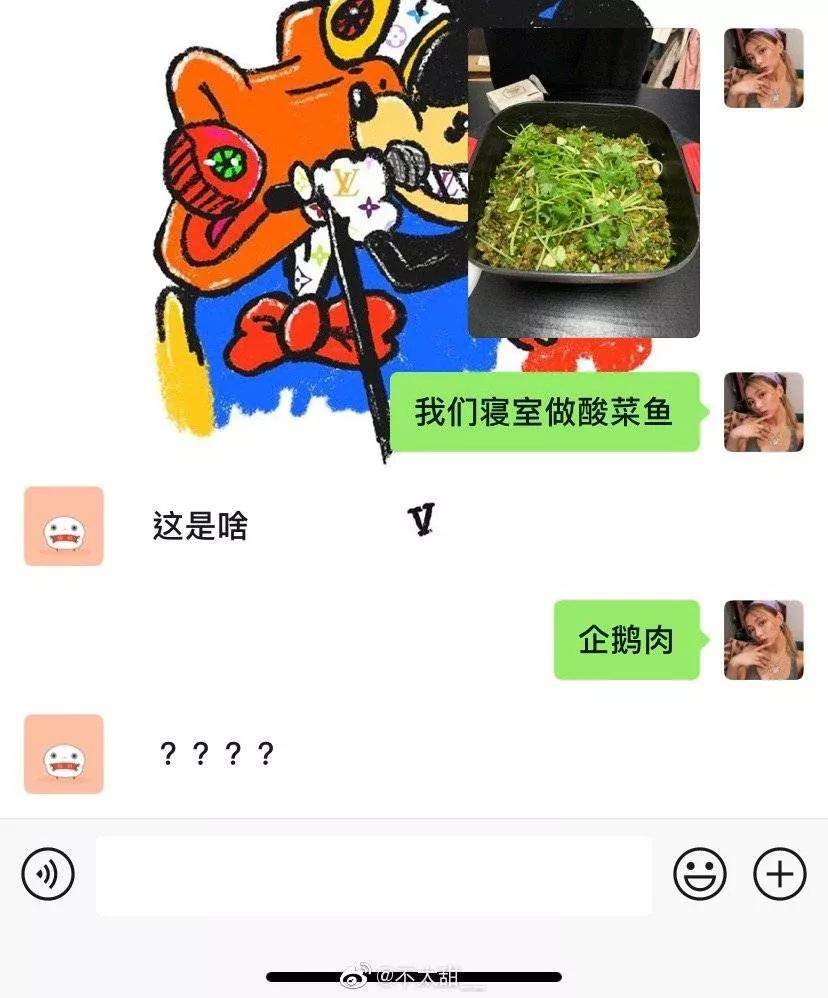The image size is (828, 998).
Task: Open the plus attachments menu
Action: [x=779, y=874]
